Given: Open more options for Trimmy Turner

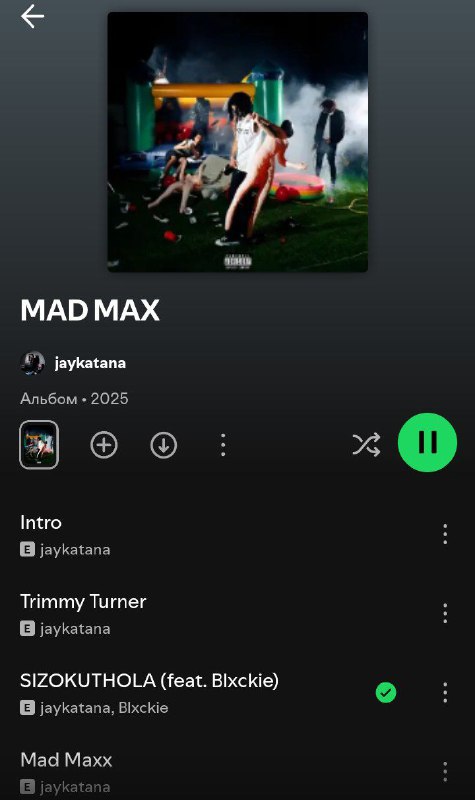Looking at the screenshot, I should tap(445, 613).
